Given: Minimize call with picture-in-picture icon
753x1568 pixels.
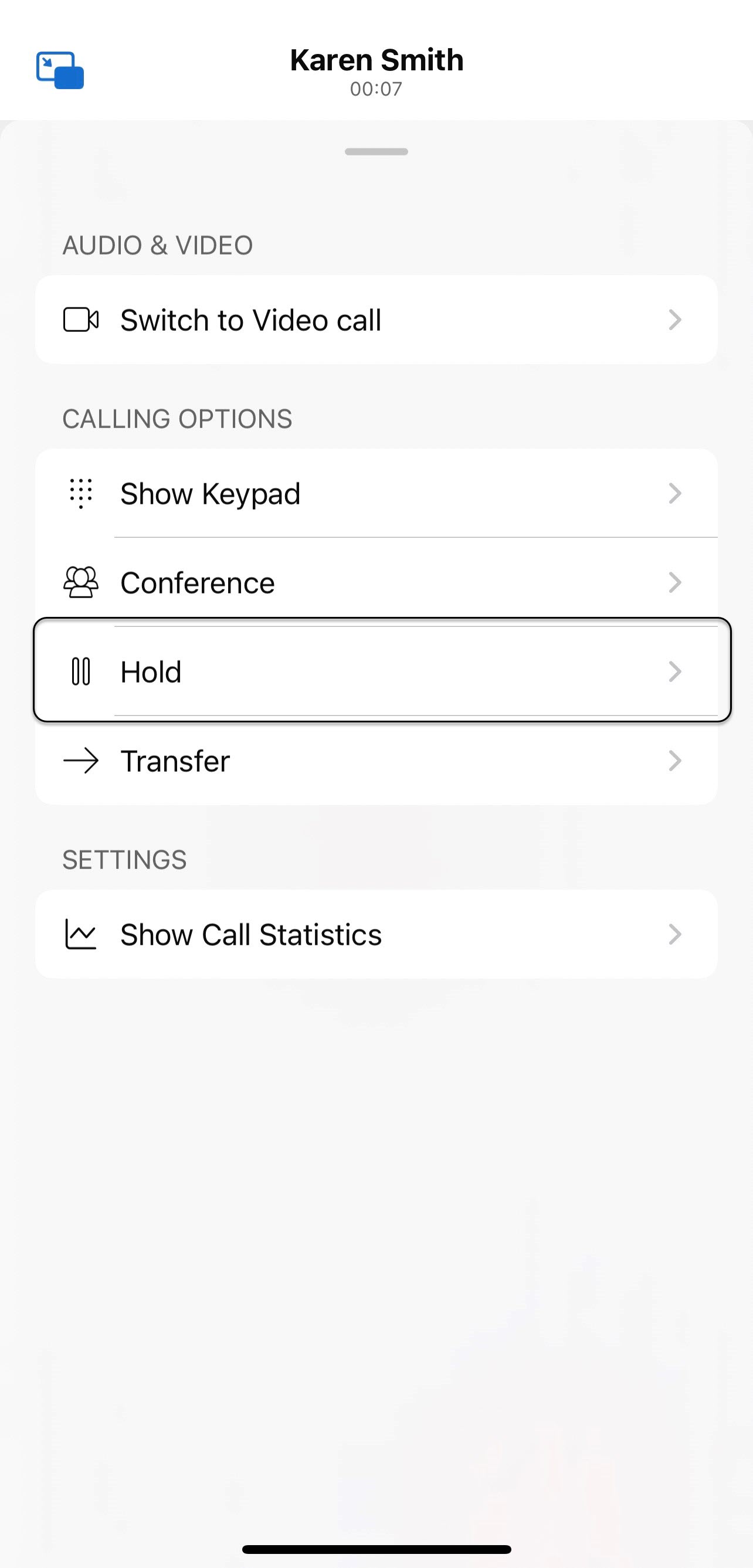Looking at the screenshot, I should [x=60, y=70].
